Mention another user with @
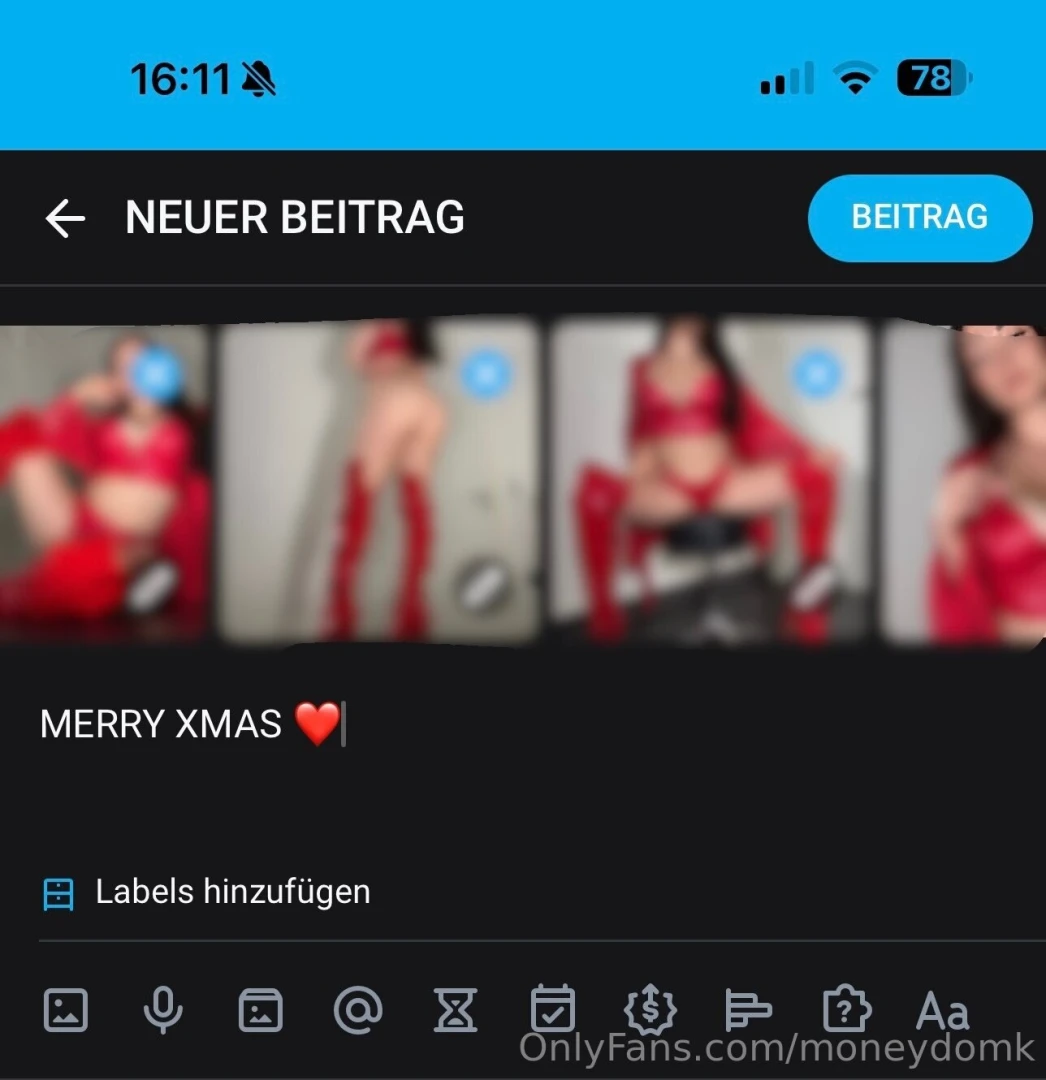 pos(358,1011)
